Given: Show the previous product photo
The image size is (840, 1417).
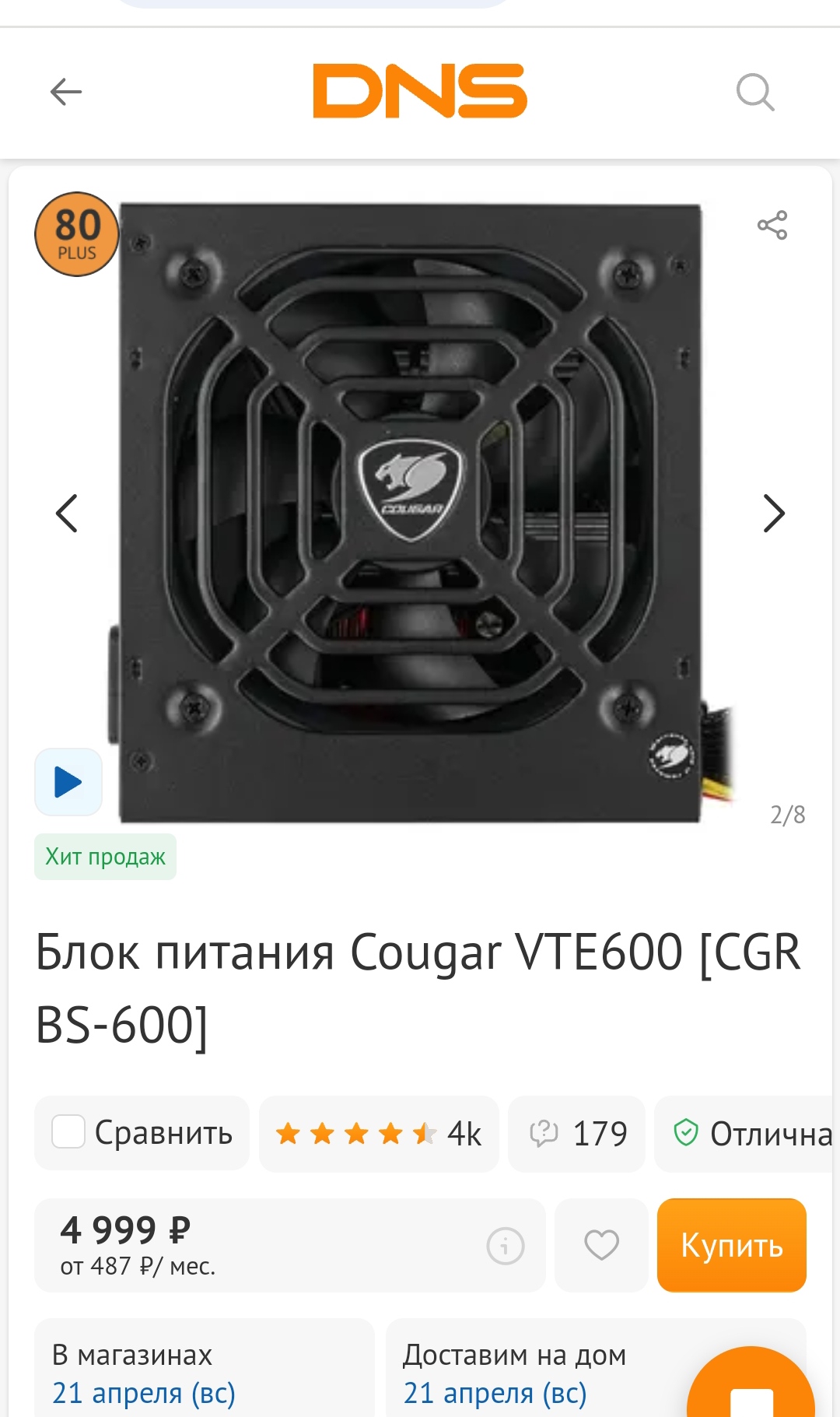Looking at the screenshot, I should click(x=67, y=514).
